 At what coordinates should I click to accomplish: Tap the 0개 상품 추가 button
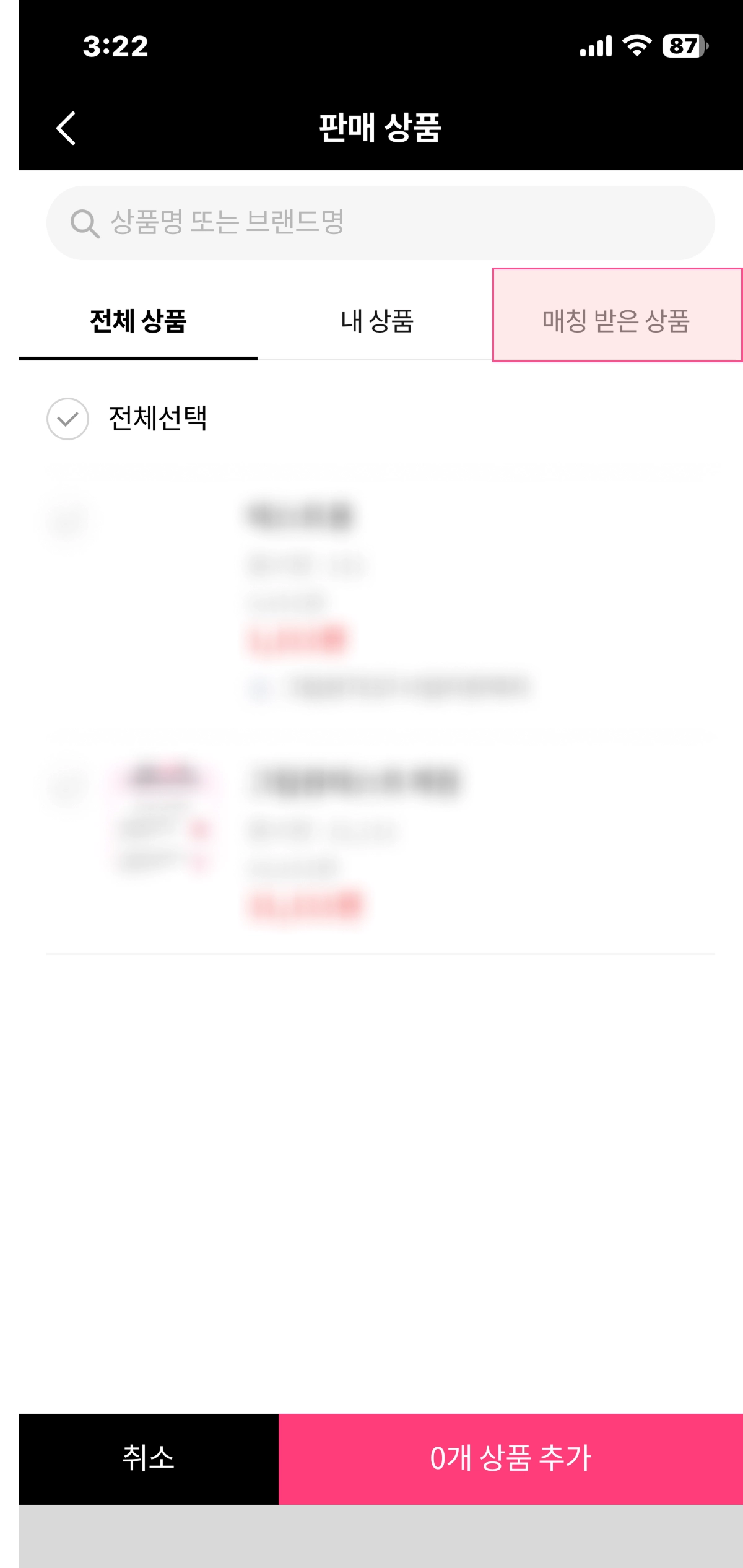tap(510, 1458)
